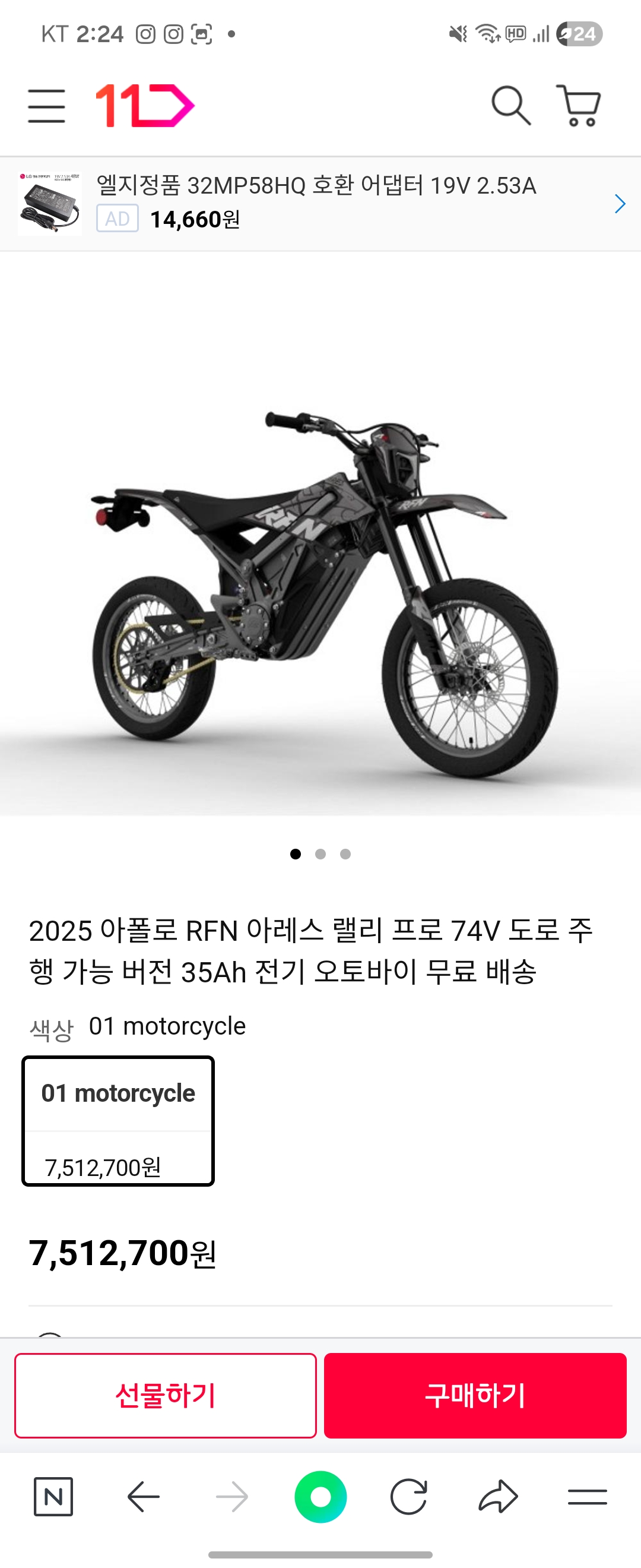The image size is (641, 1568).
Task: Open the shopping cart
Action: click(x=578, y=106)
